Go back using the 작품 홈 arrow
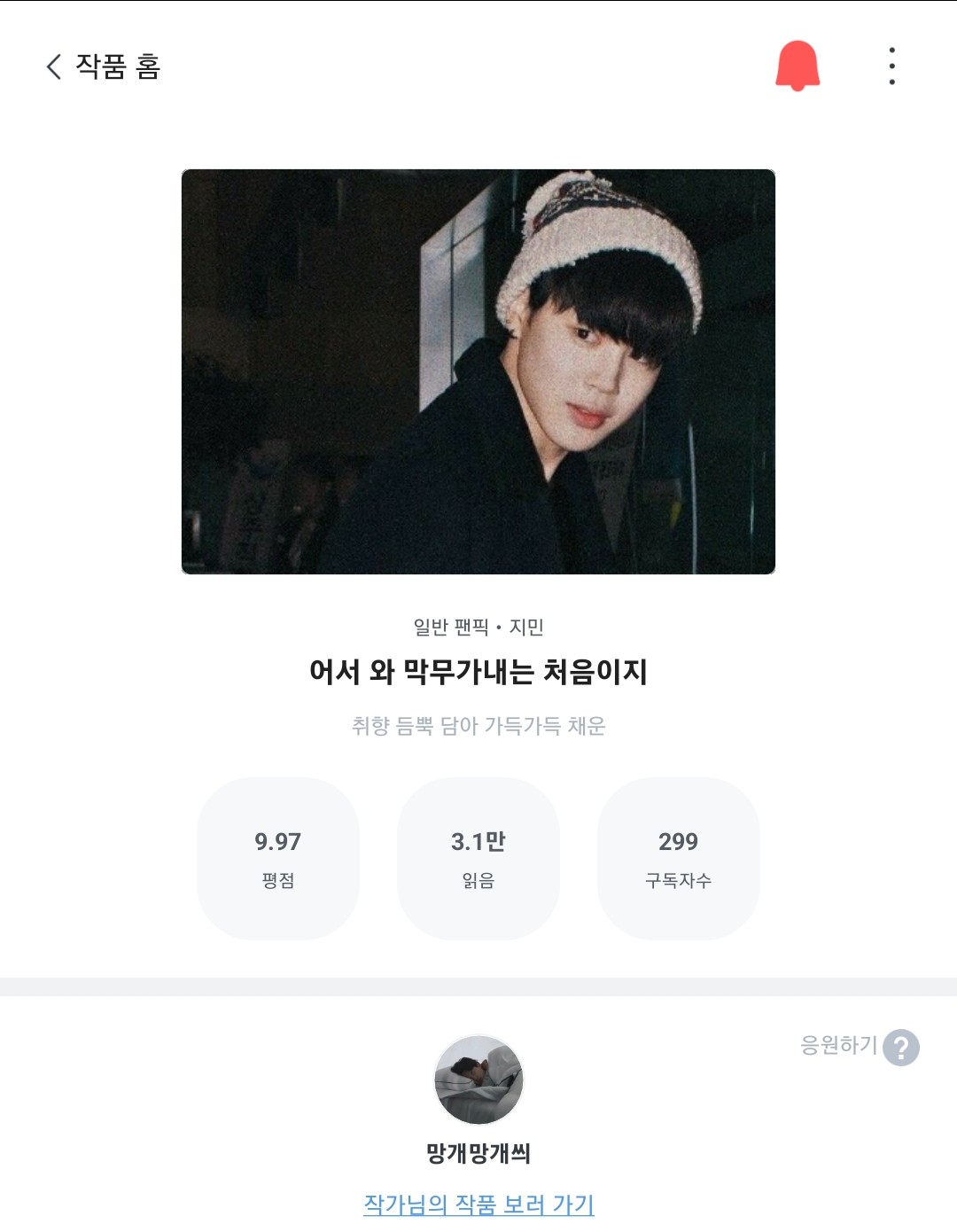This screenshot has height=1232, width=957. click(55, 66)
